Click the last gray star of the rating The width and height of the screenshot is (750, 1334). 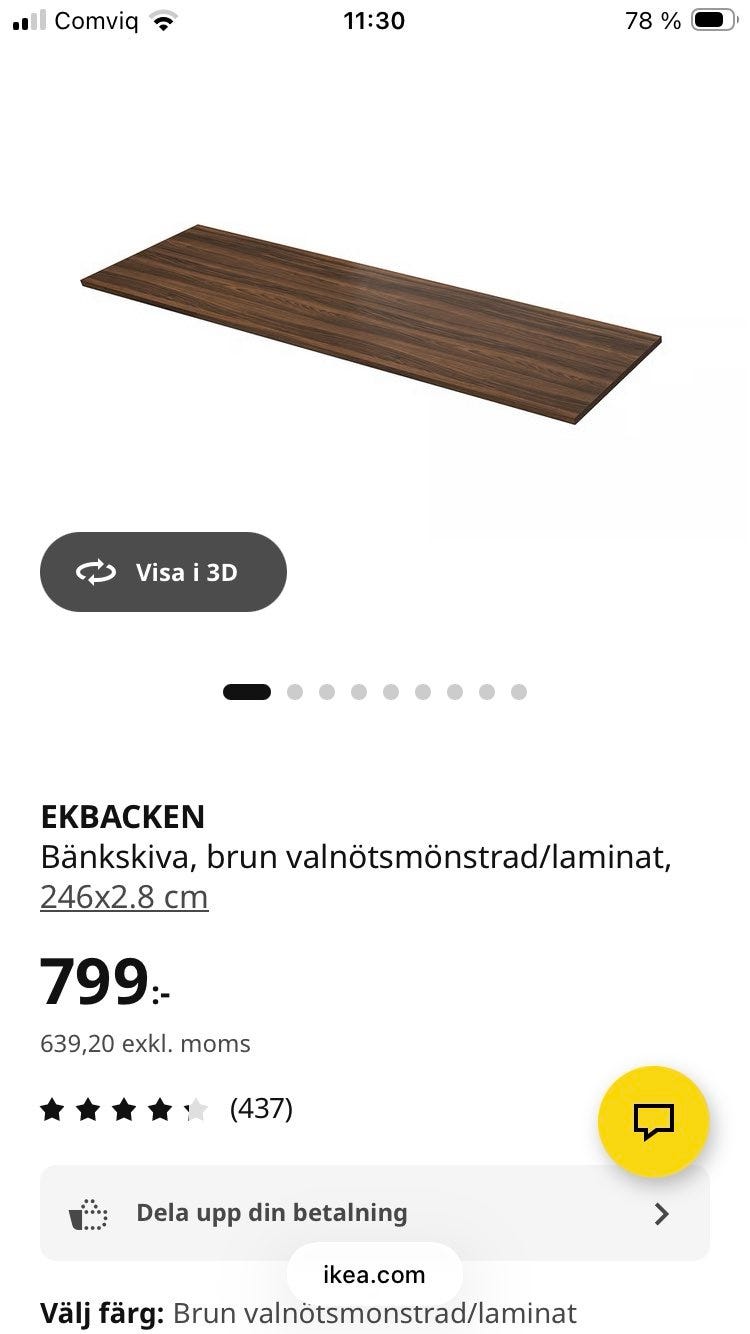[196, 1108]
